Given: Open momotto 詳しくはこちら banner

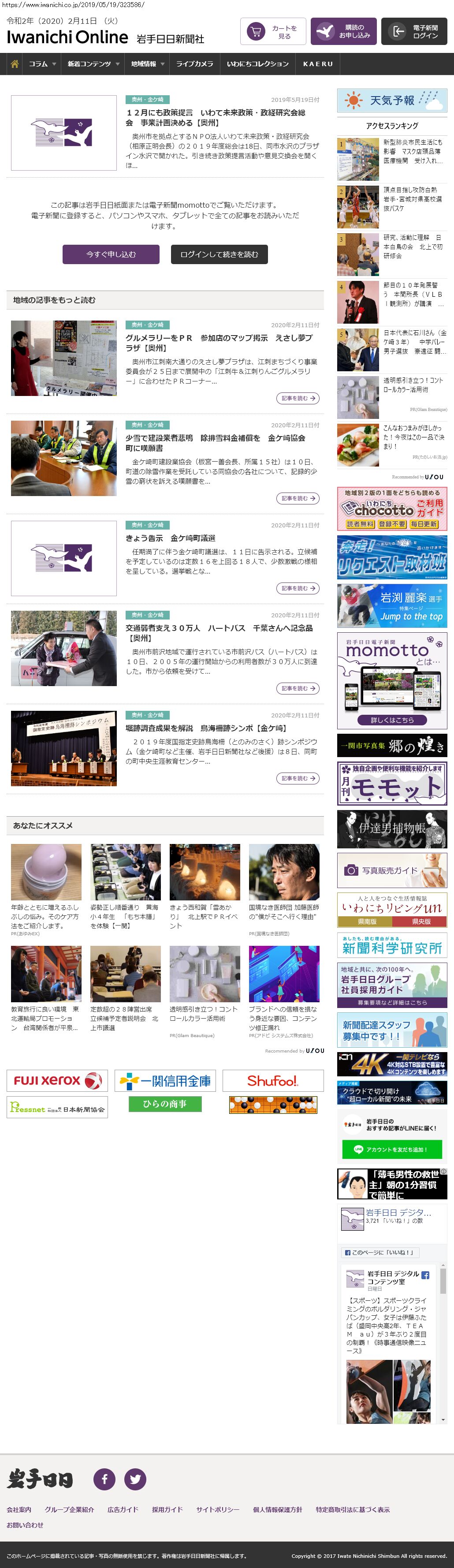Looking at the screenshot, I should pos(392,720).
